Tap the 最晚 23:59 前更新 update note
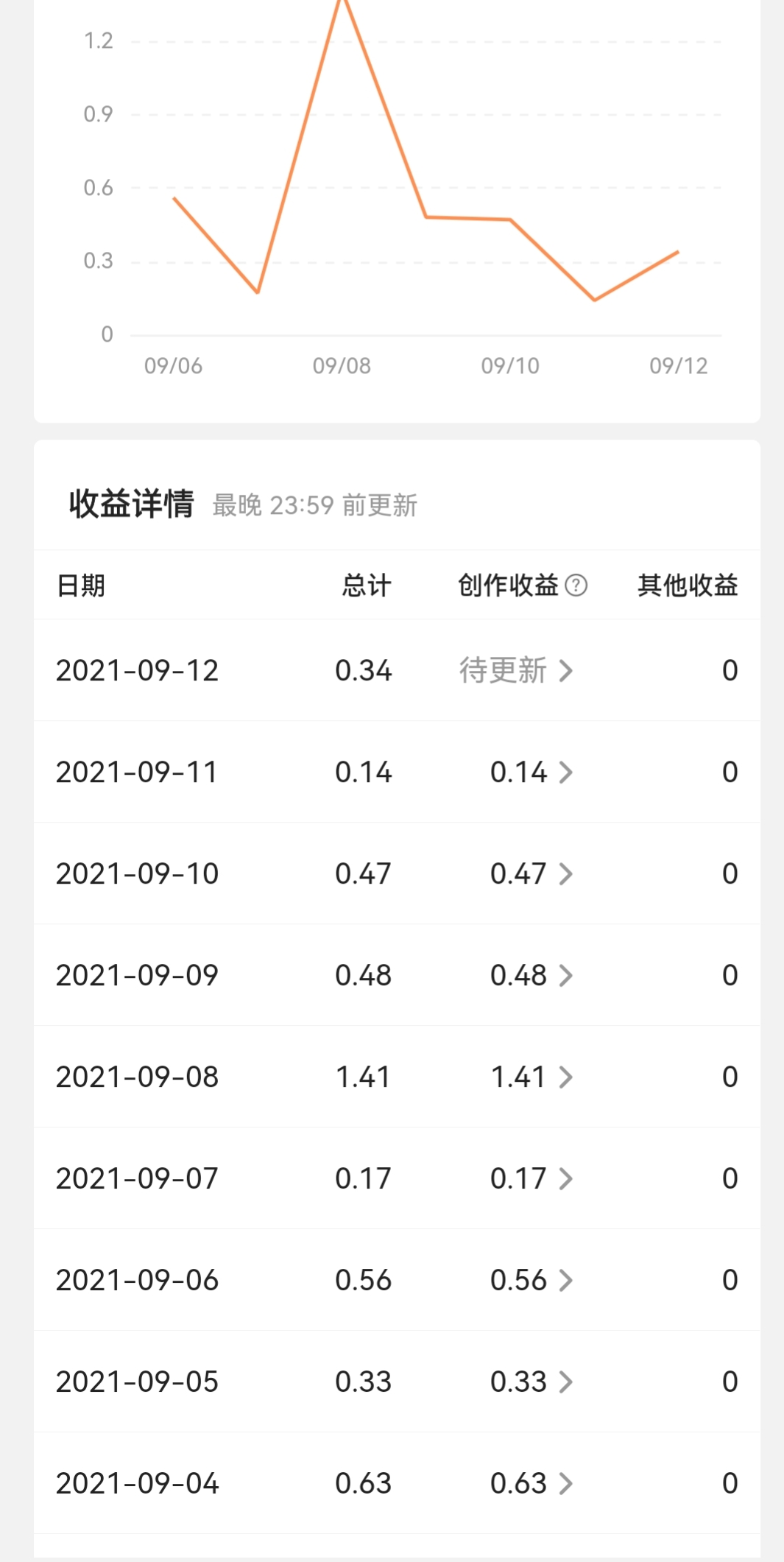Screen dimensions: 784x1562 (x=315, y=507)
